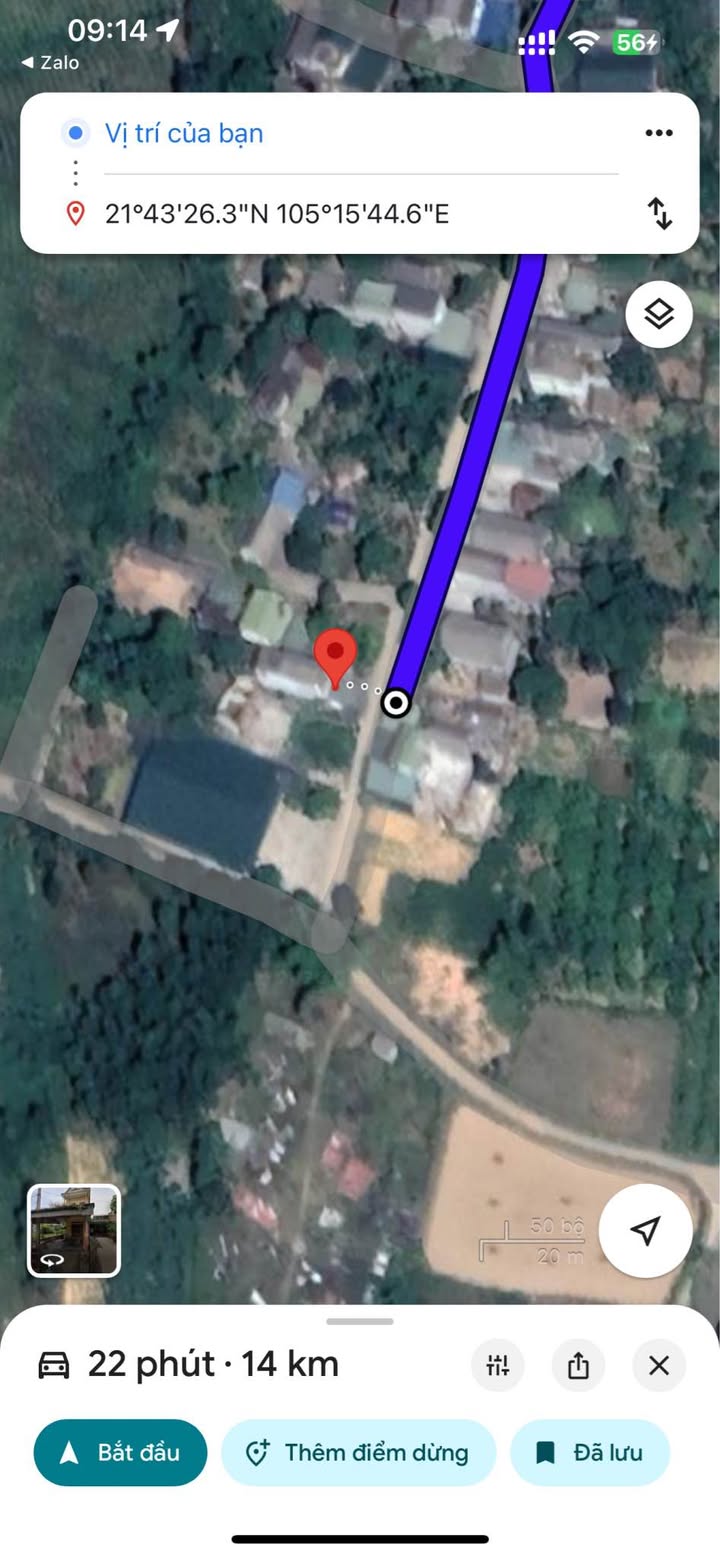720x1557 pixels.
Task: Open route options filter icon
Action: tap(498, 1365)
